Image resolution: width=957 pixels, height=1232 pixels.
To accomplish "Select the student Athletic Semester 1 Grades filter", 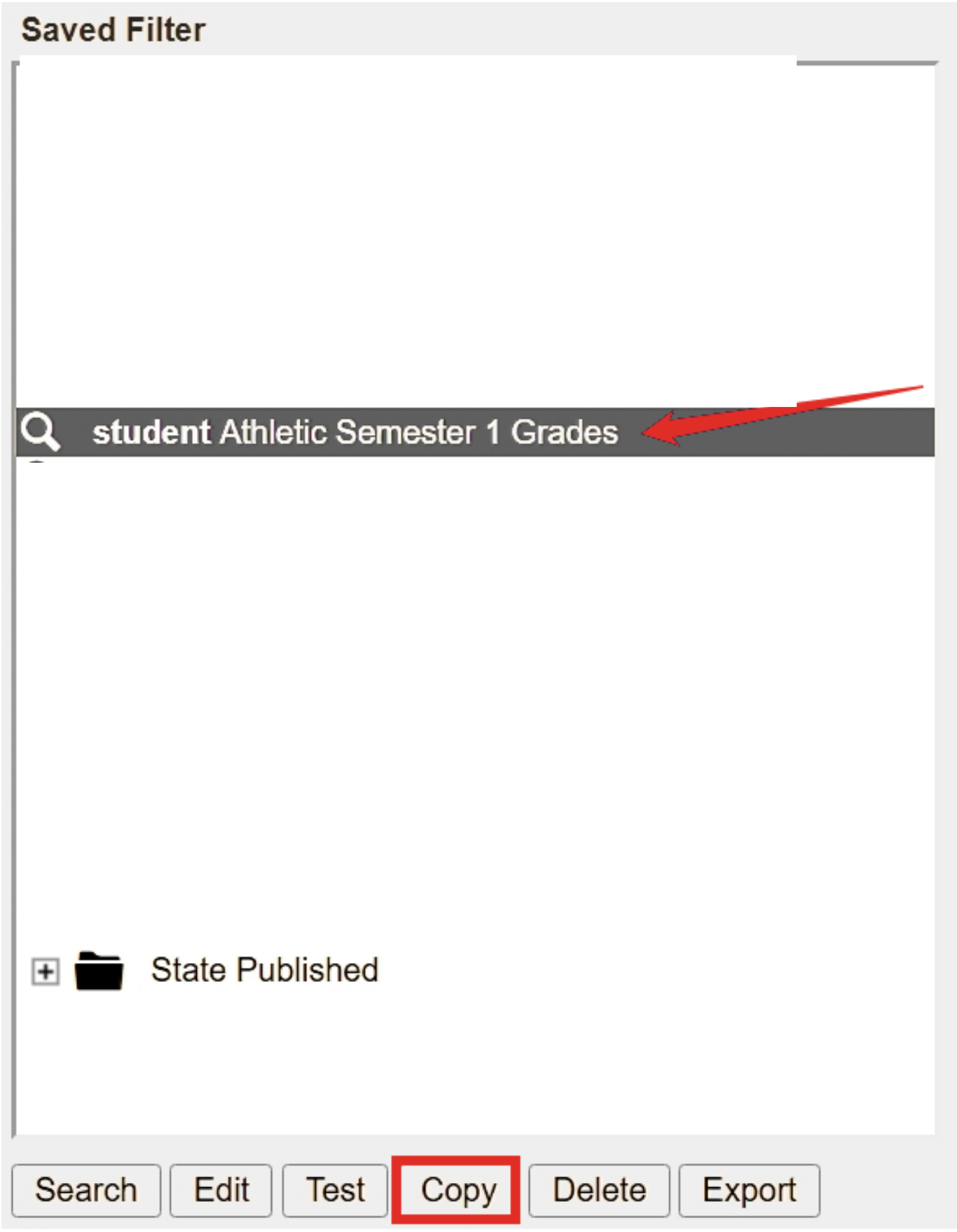I will (354, 432).
